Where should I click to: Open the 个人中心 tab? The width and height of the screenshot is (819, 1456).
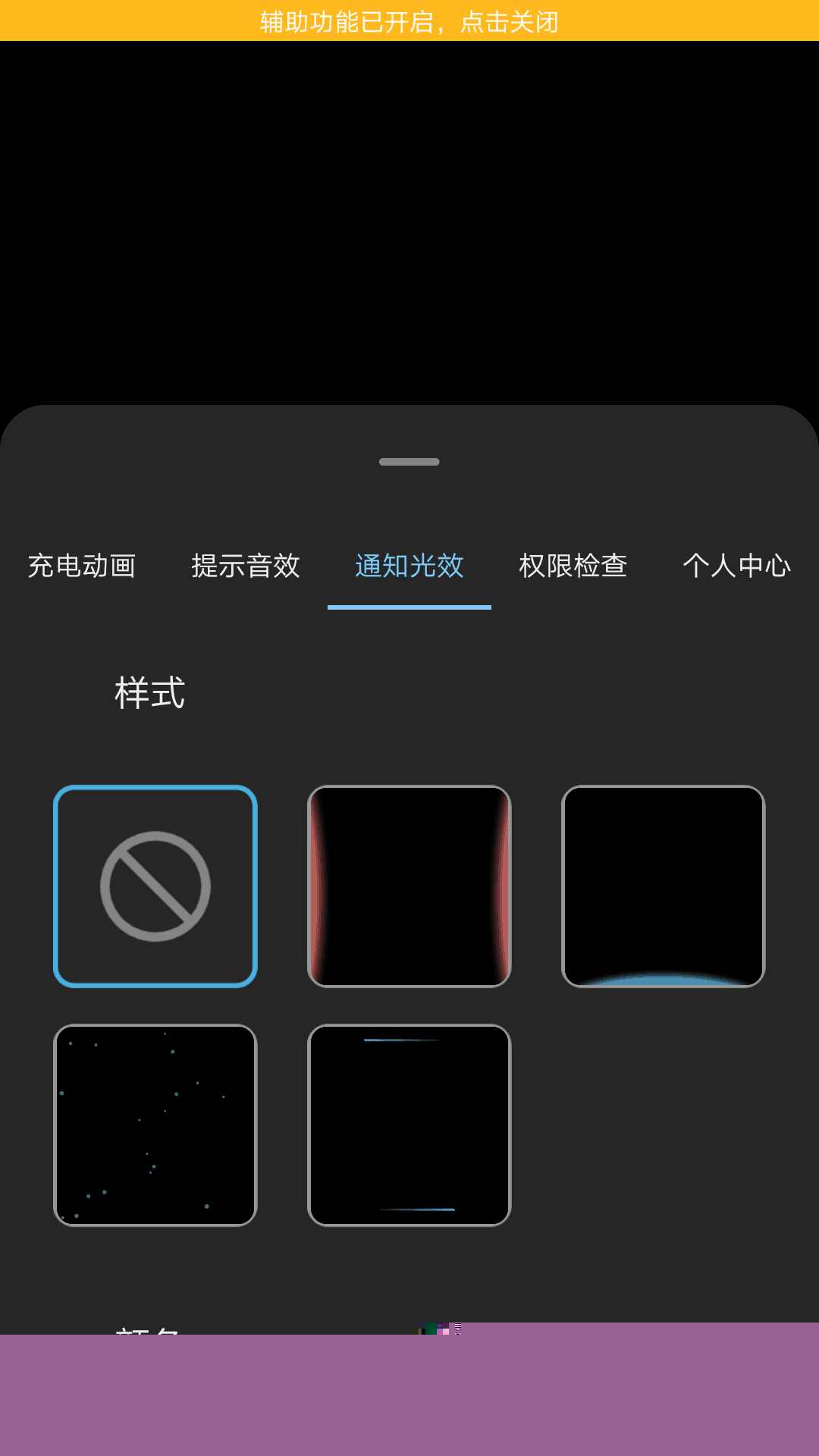[736, 566]
